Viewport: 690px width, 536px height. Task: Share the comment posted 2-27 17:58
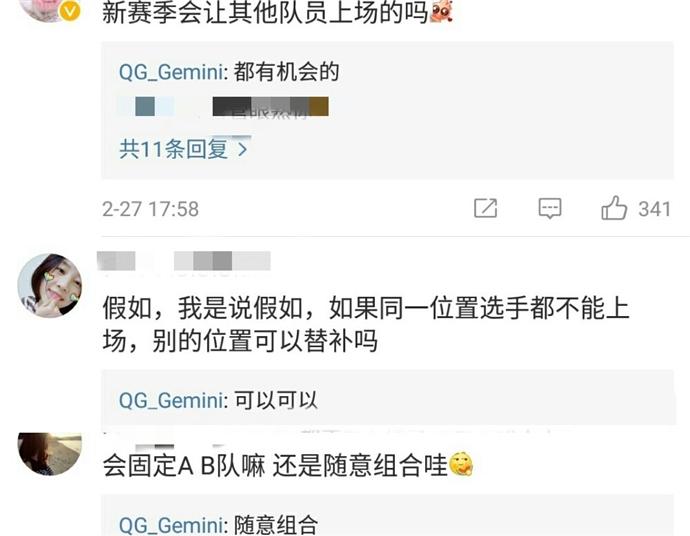(485, 209)
